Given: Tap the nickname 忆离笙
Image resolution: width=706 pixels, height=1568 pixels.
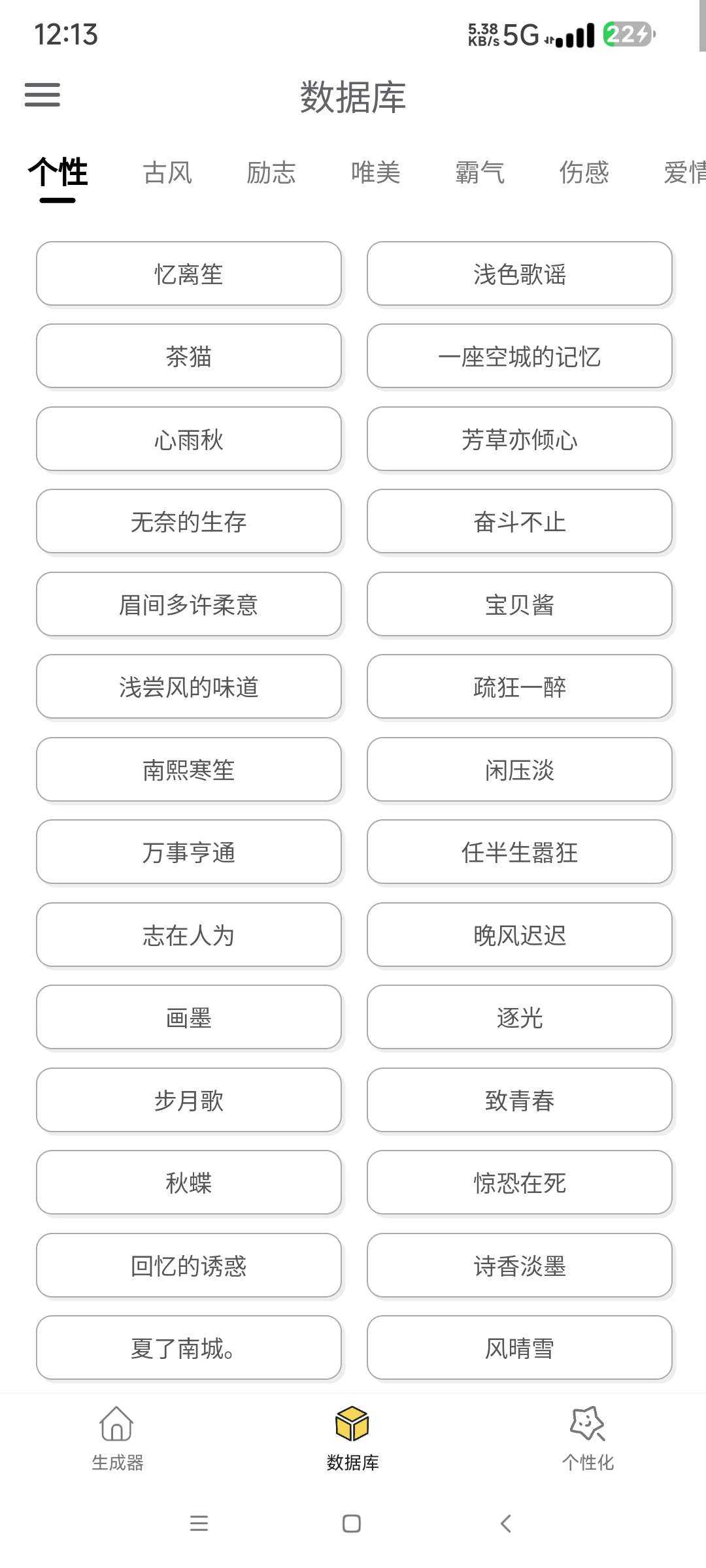Looking at the screenshot, I should pos(189,274).
